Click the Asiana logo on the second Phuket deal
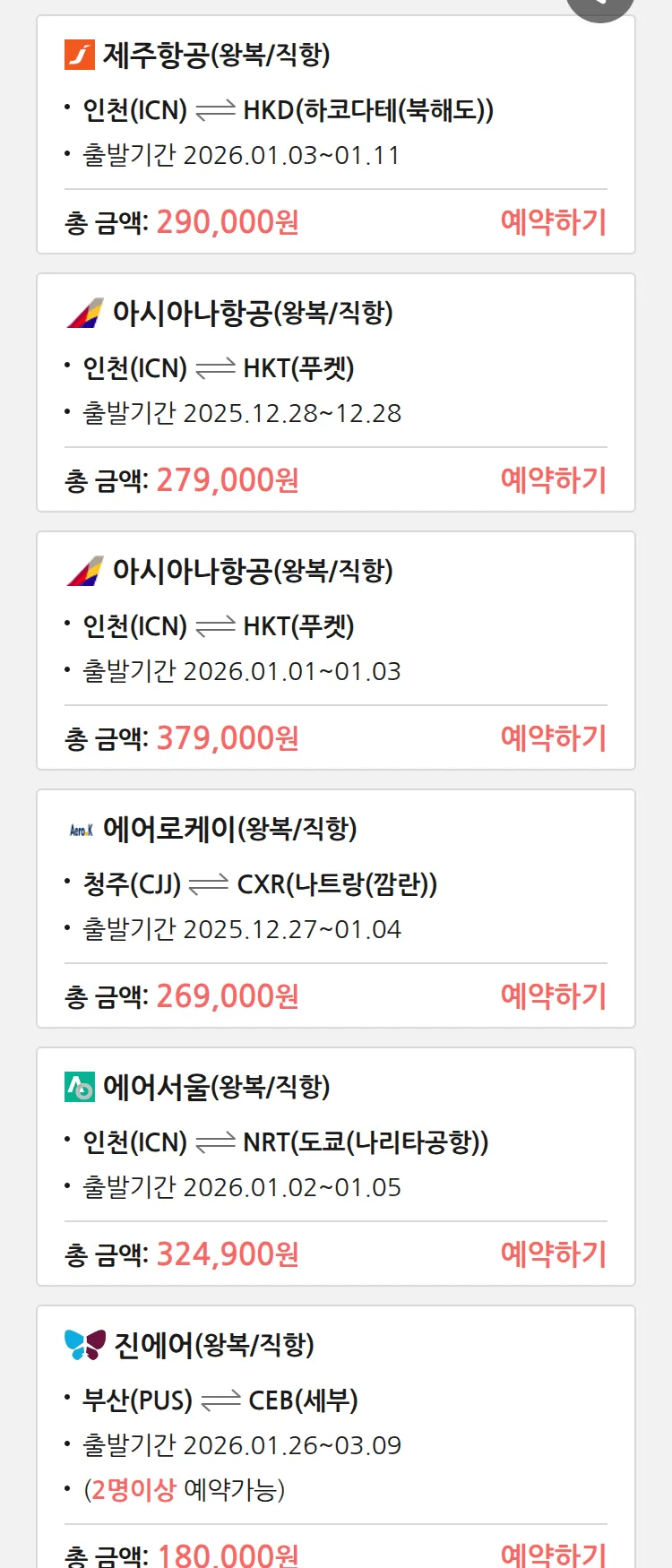This screenshot has width=672, height=1568. point(83,571)
